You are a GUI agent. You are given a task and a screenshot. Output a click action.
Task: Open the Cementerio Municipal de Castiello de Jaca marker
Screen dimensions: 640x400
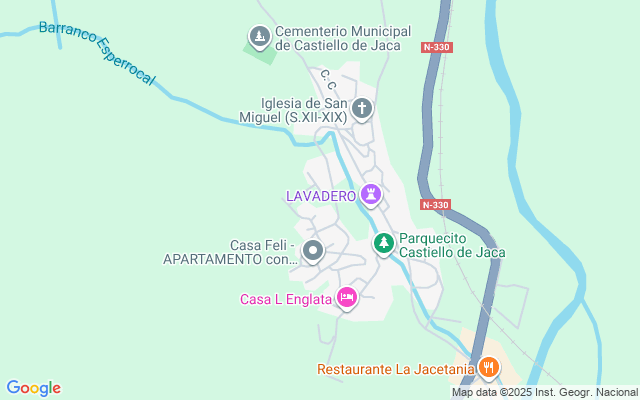(260, 38)
